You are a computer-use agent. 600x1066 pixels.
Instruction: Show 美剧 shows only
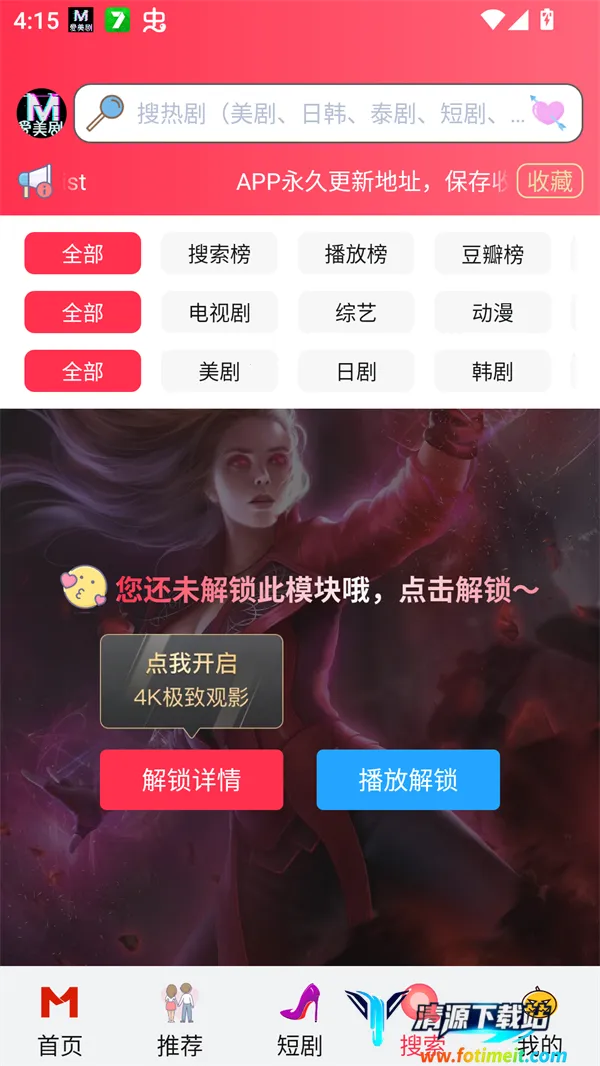point(219,372)
